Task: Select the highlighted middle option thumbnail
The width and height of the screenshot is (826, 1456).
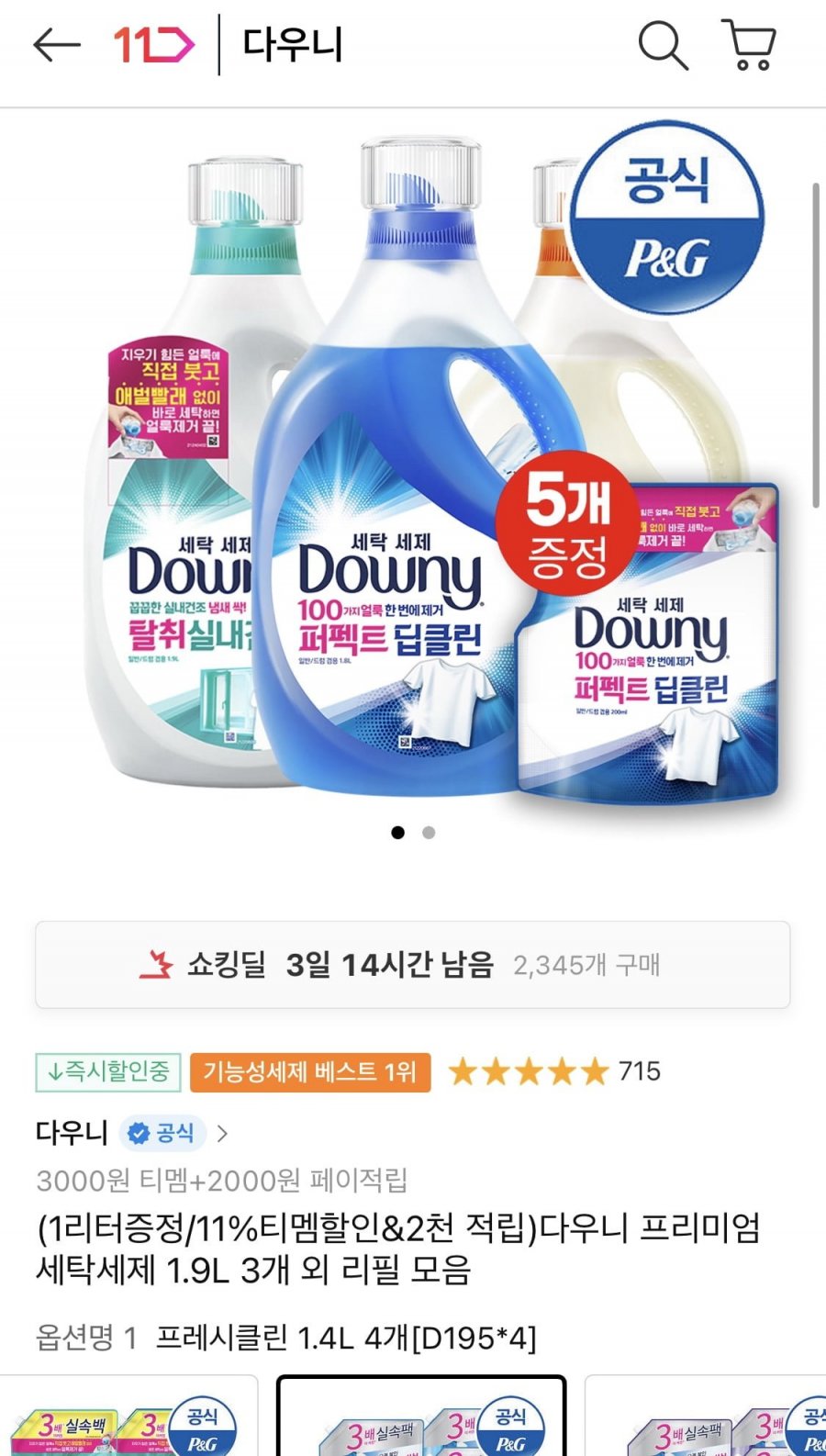Action: point(421,1418)
